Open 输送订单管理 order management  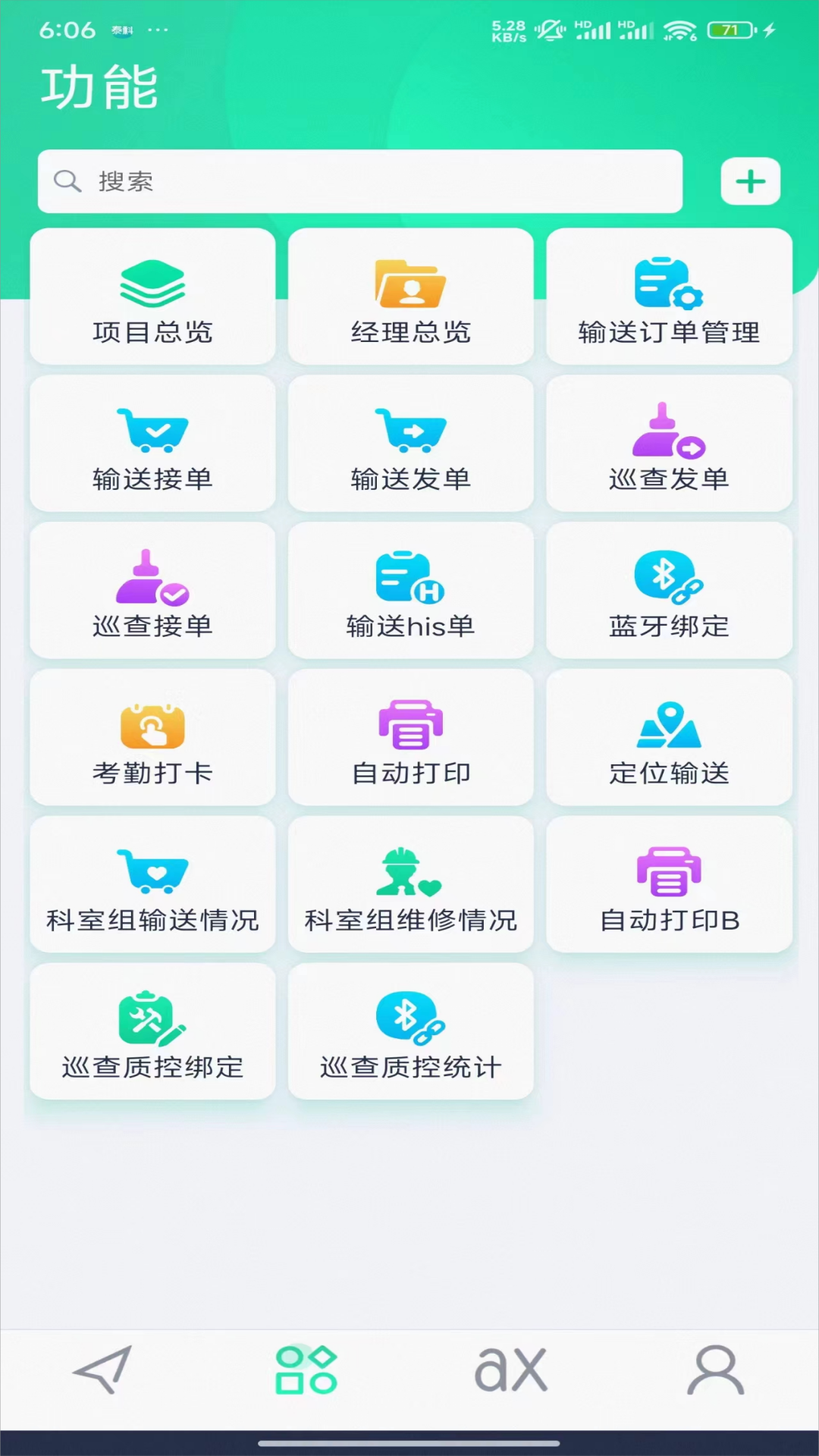[669, 296]
